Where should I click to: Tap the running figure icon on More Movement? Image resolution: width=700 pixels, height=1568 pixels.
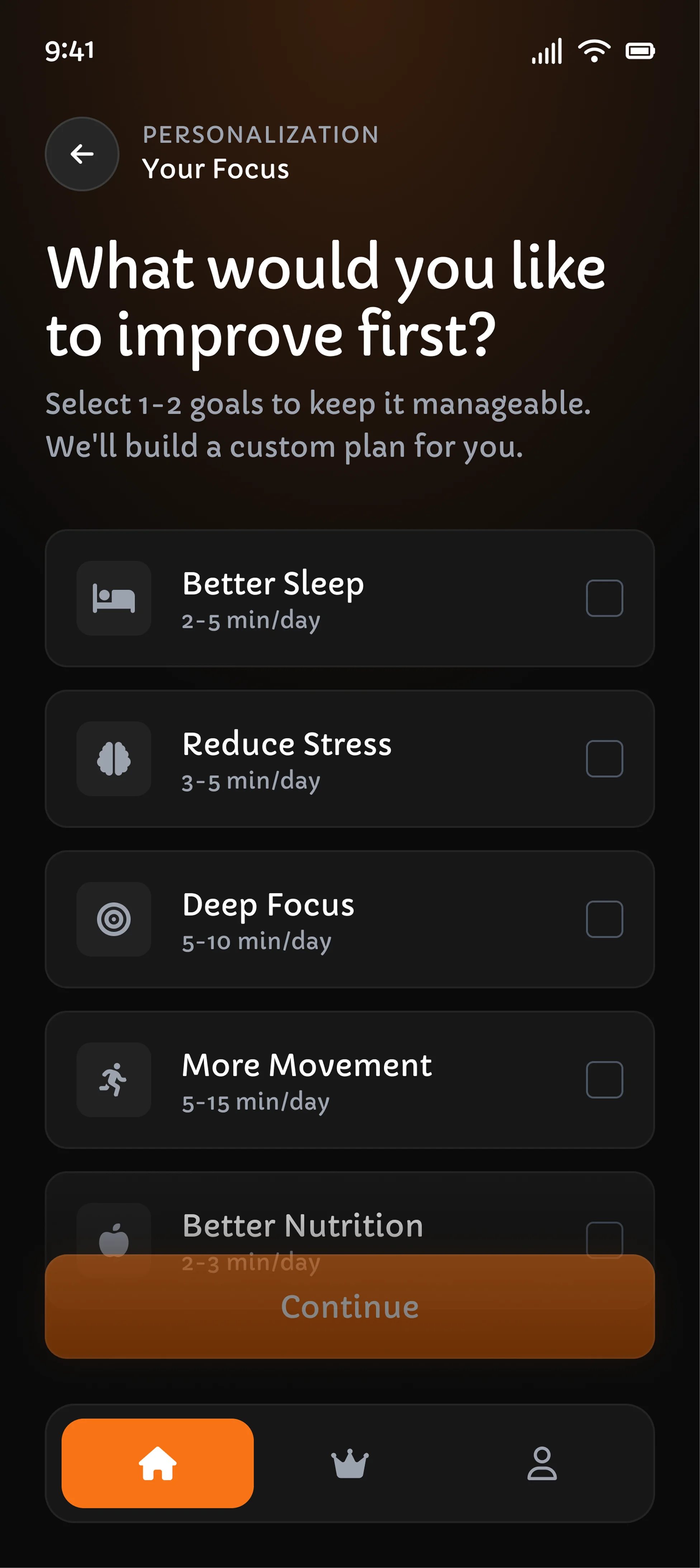tap(113, 1079)
